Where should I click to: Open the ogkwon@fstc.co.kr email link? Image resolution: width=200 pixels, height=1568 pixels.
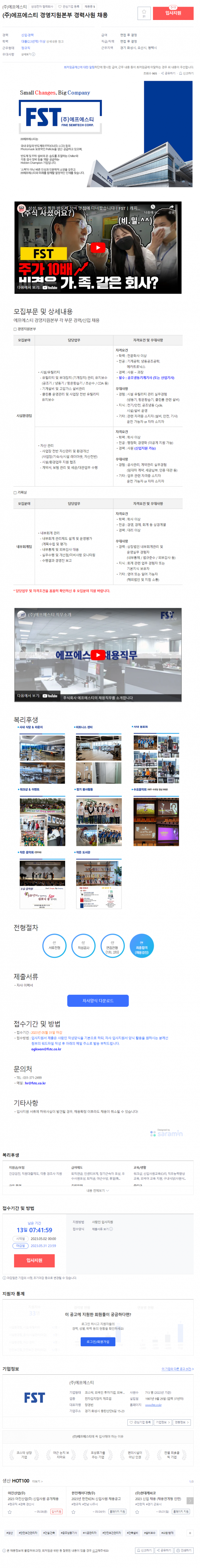(x=46, y=1049)
